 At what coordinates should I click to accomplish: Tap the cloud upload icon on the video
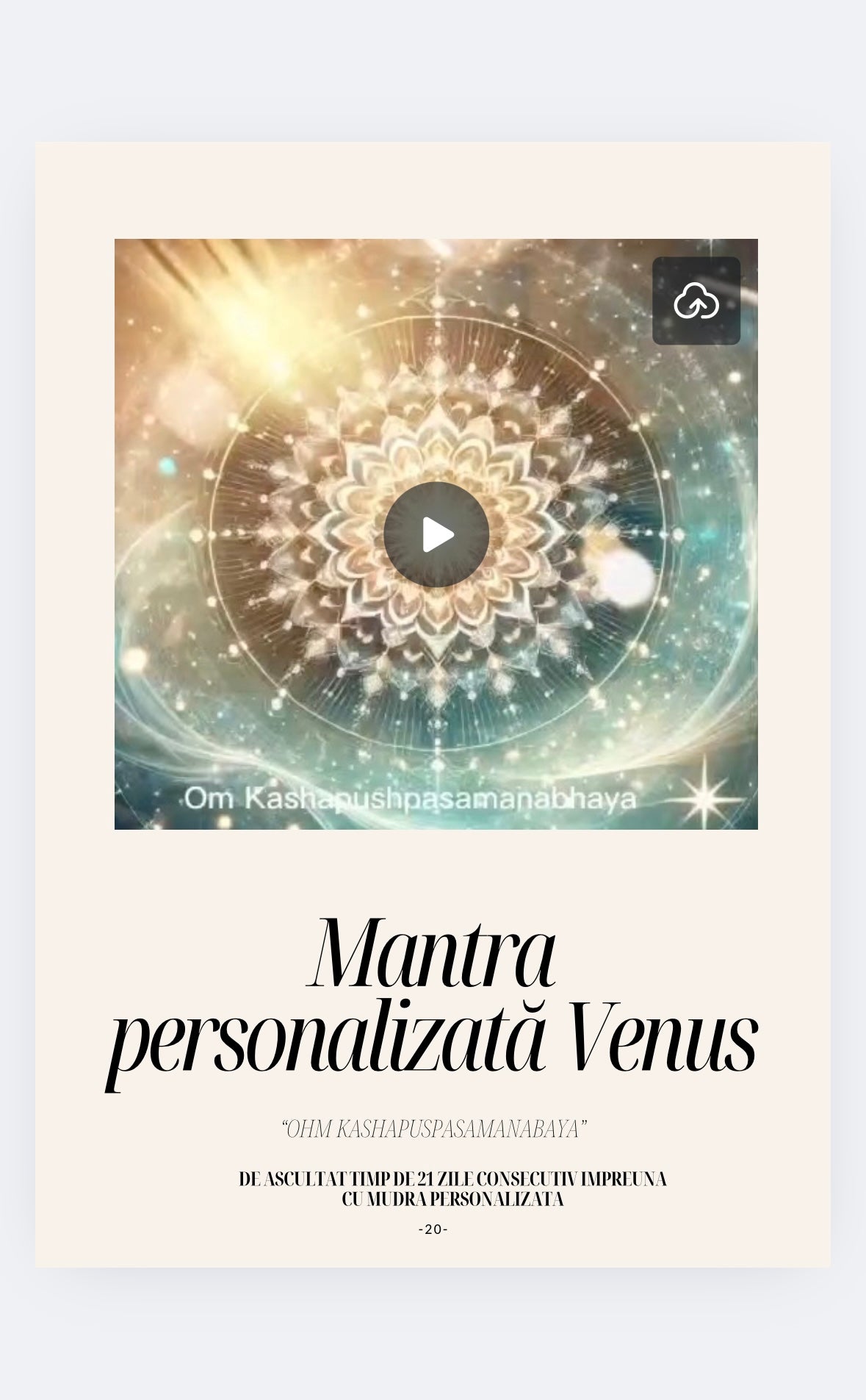point(696,301)
